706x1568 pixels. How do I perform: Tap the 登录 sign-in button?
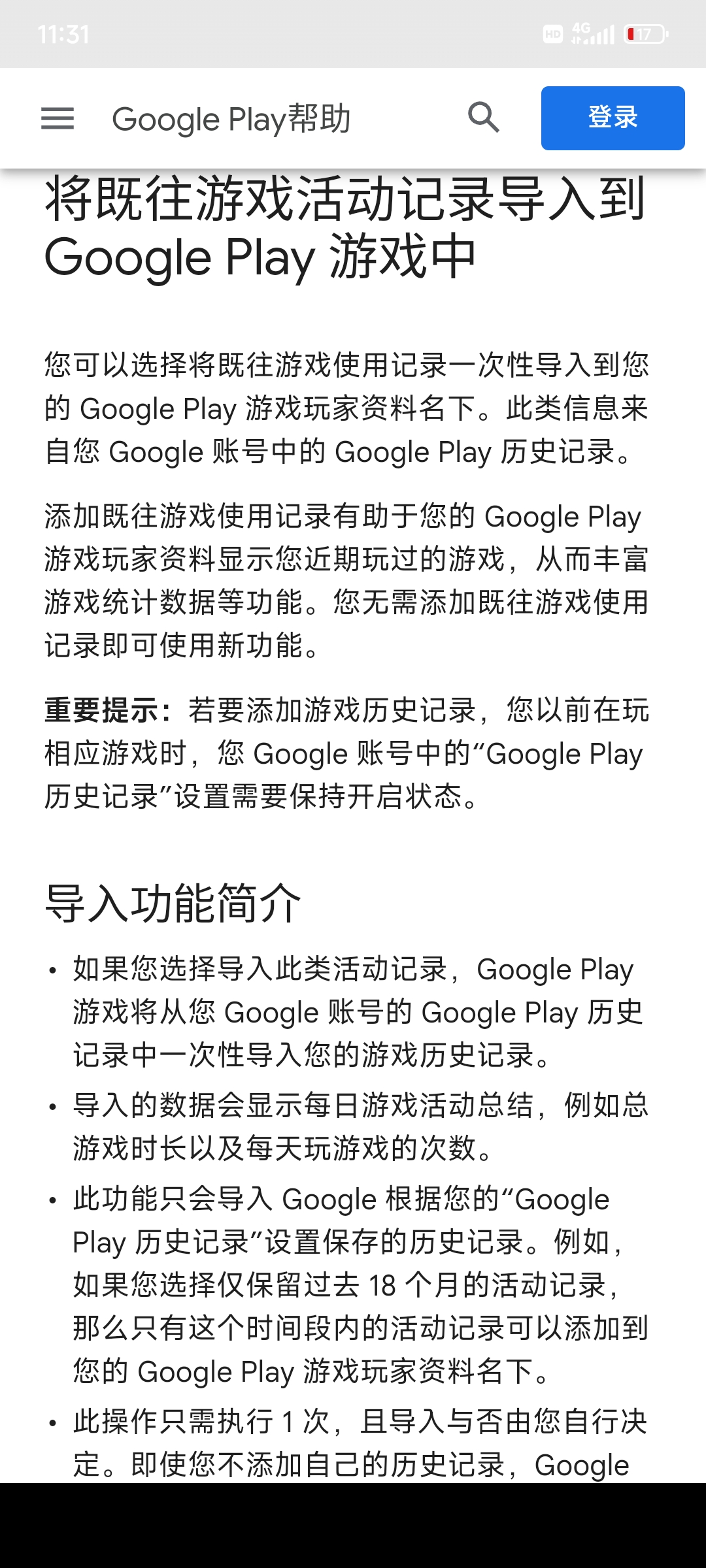pos(613,118)
